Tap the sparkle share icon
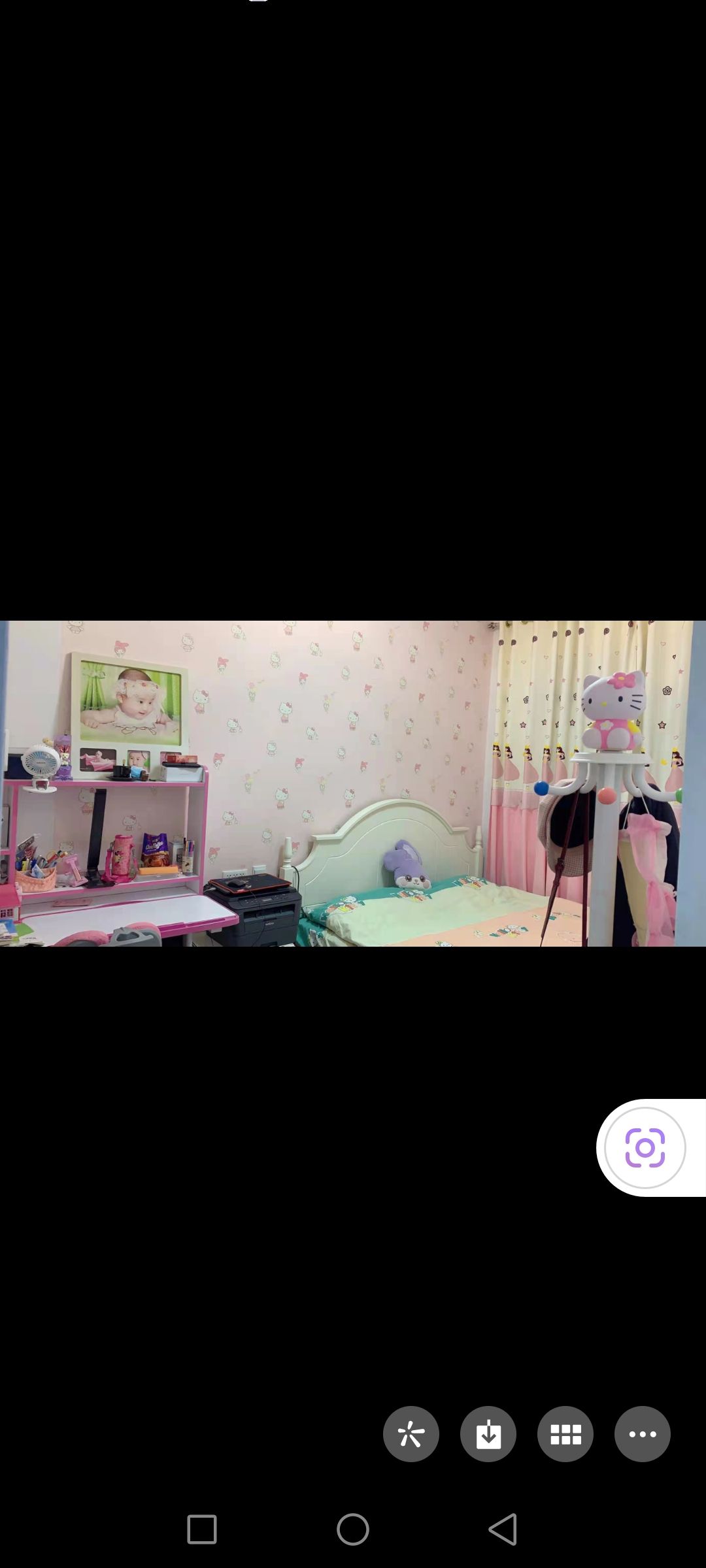This screenshot has width=706, height=1568. coord(411,1434)
